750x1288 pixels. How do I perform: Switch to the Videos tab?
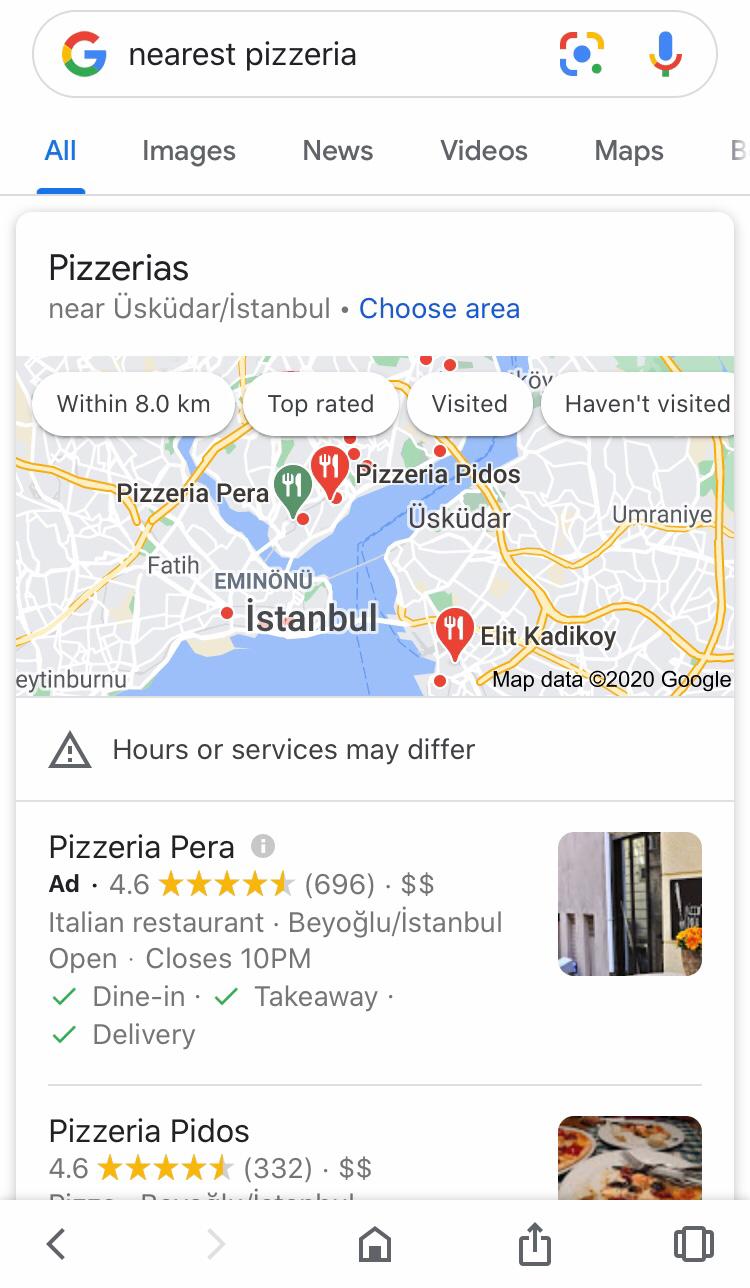click(x=484, y=151)
